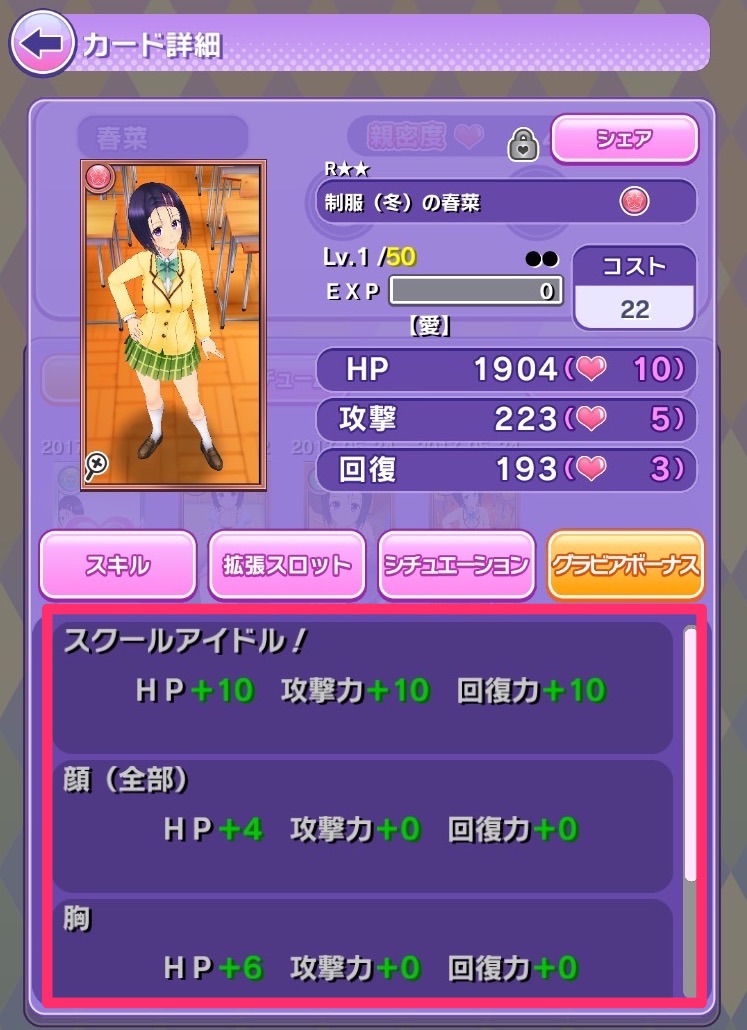Toggle the card lock icon
The image size is (747, 1030).
[x=522, y=146]
